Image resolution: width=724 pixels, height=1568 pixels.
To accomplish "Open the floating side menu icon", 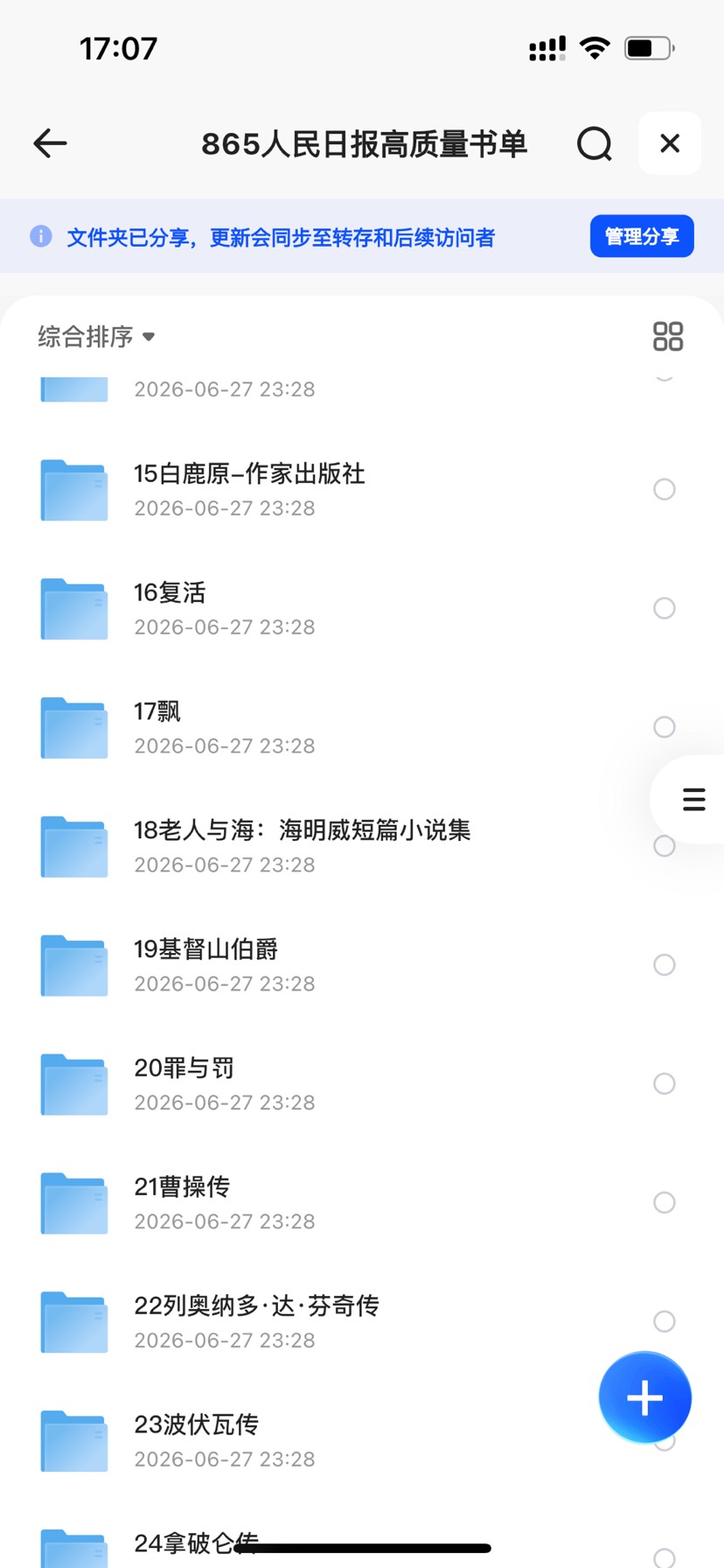I will [694, 800].
